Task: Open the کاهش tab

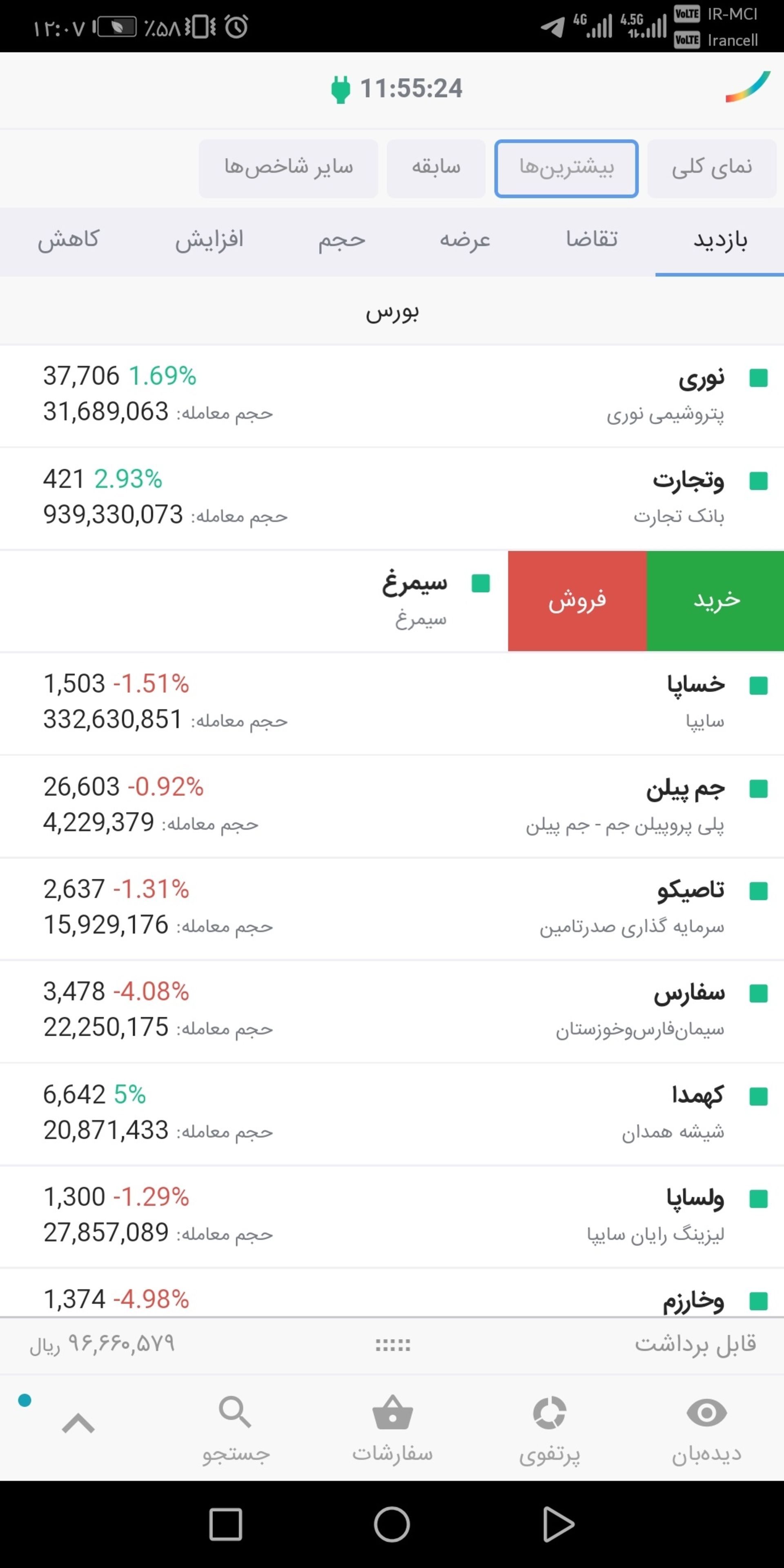Action: tap(68, 240)
